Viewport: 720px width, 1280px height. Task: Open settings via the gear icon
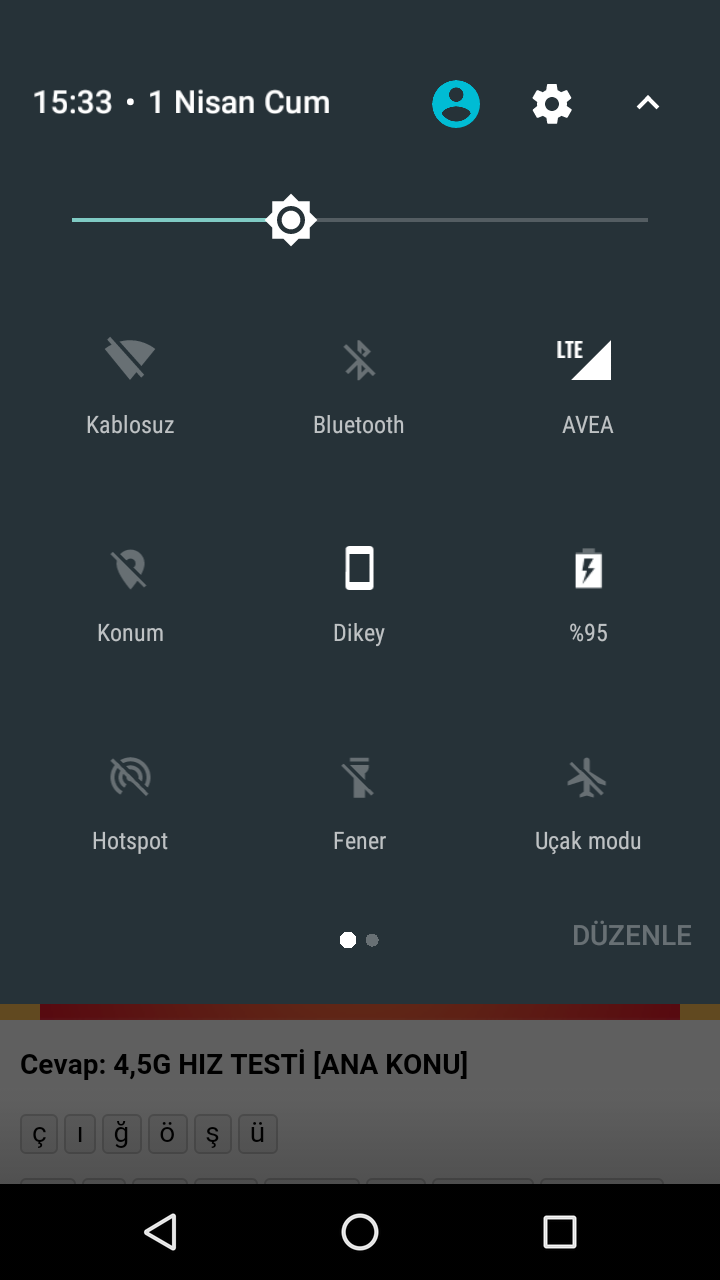(x=552, y=103)
